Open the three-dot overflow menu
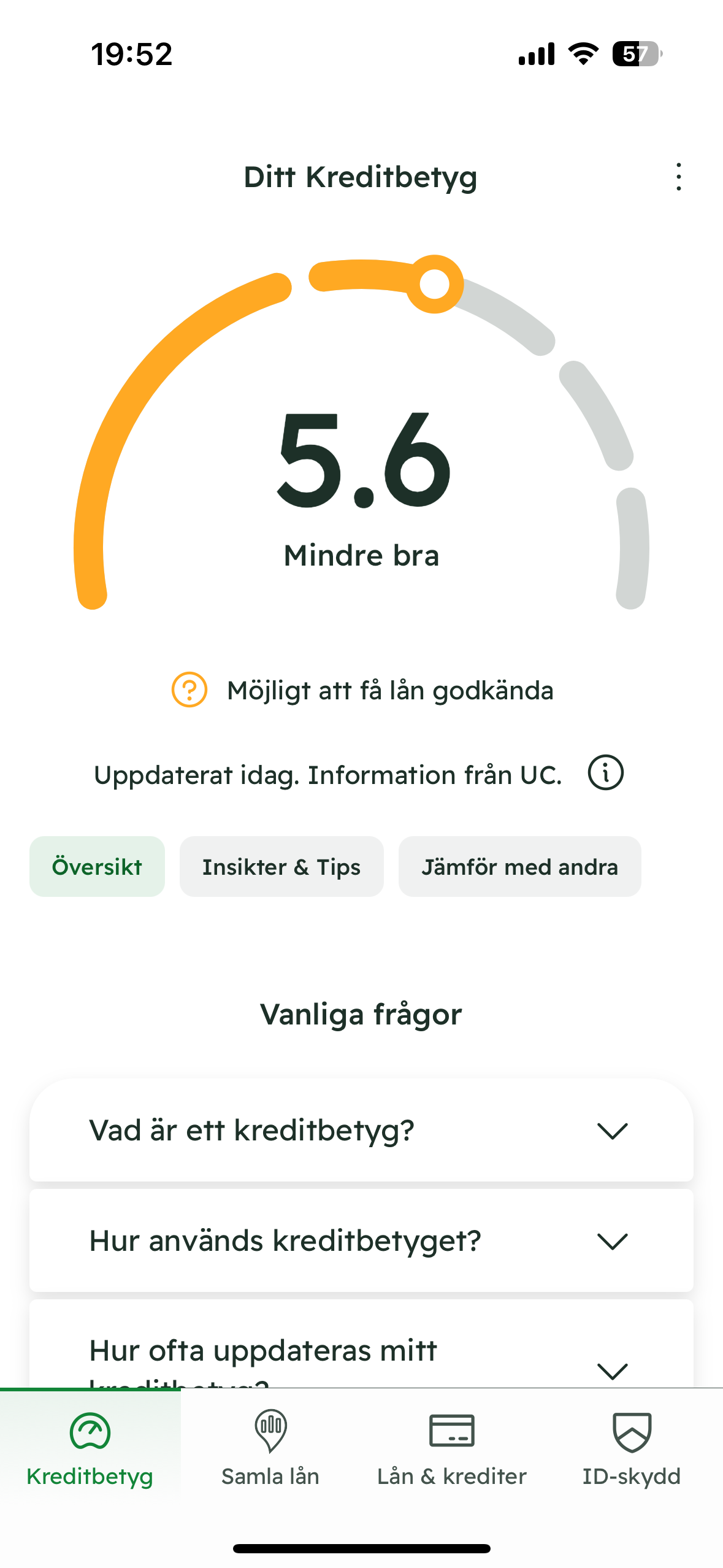Viewport: 723px width, 1568px height. [x=678, y=177]
